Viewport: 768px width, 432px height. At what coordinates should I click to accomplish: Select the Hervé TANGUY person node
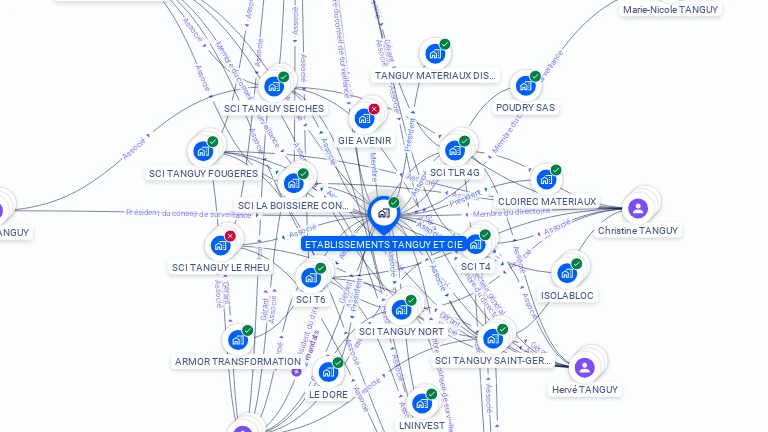pyautogui.click(x=585, y=367)
